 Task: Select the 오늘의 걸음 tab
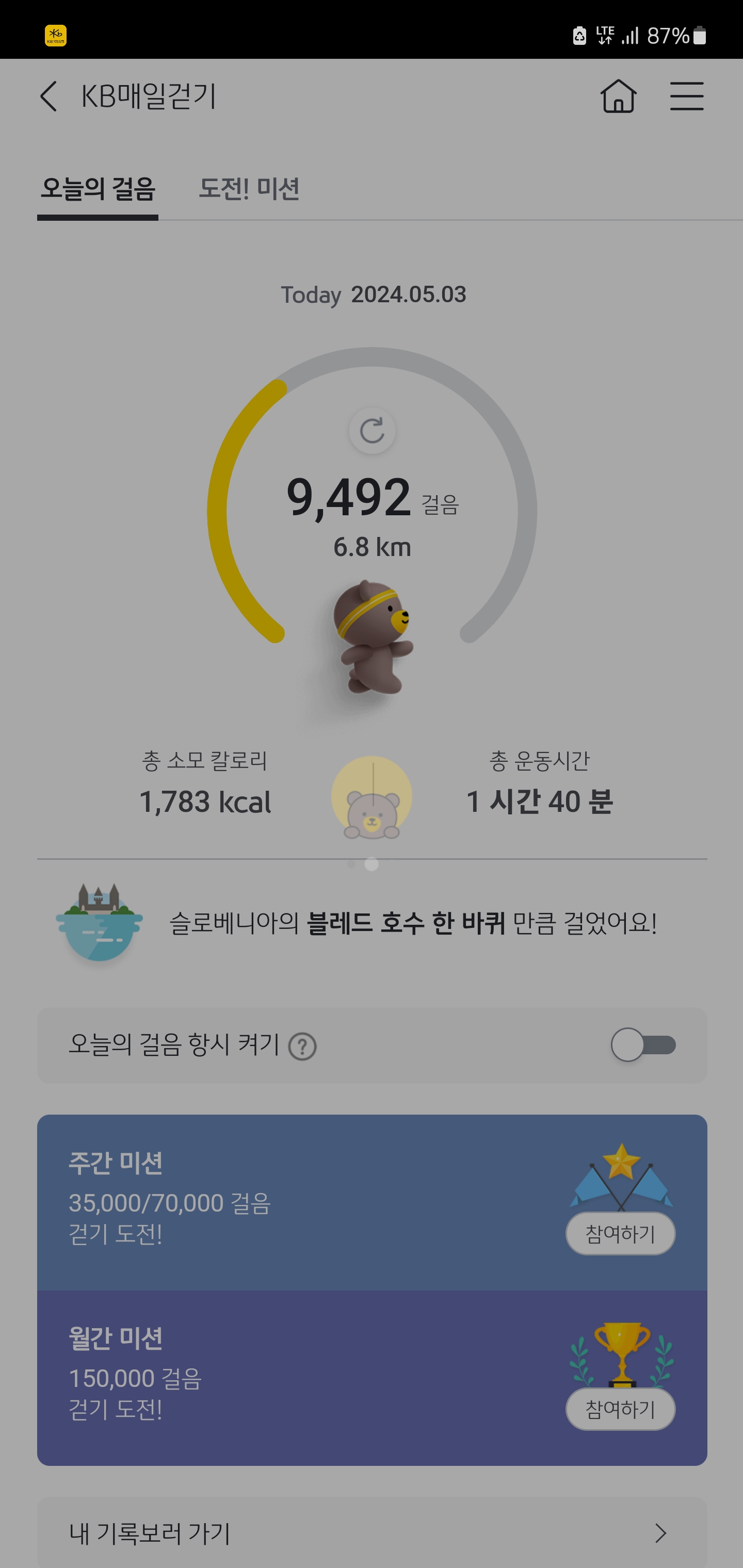pos(98,189)
